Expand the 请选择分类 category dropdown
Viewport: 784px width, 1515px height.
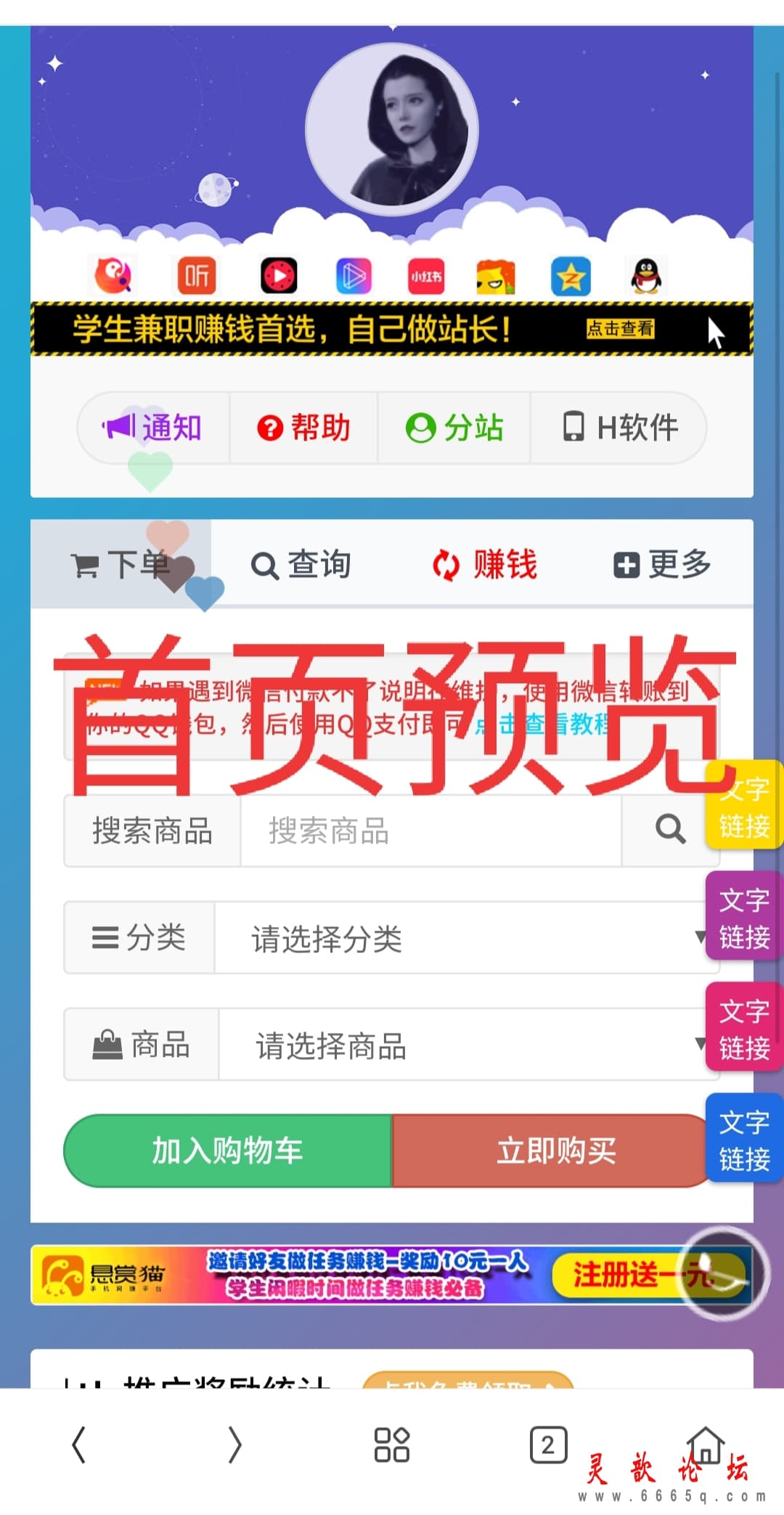465,938
